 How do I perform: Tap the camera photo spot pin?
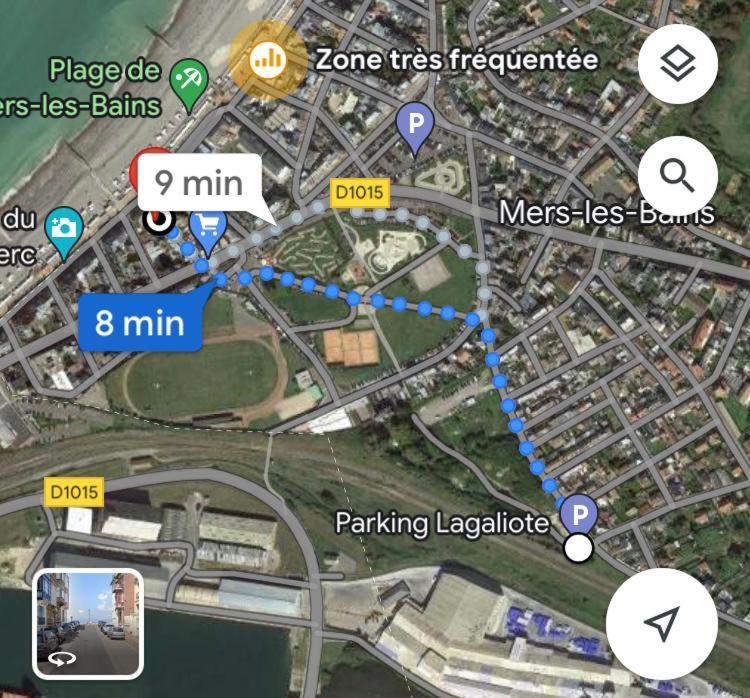point(64,229)
